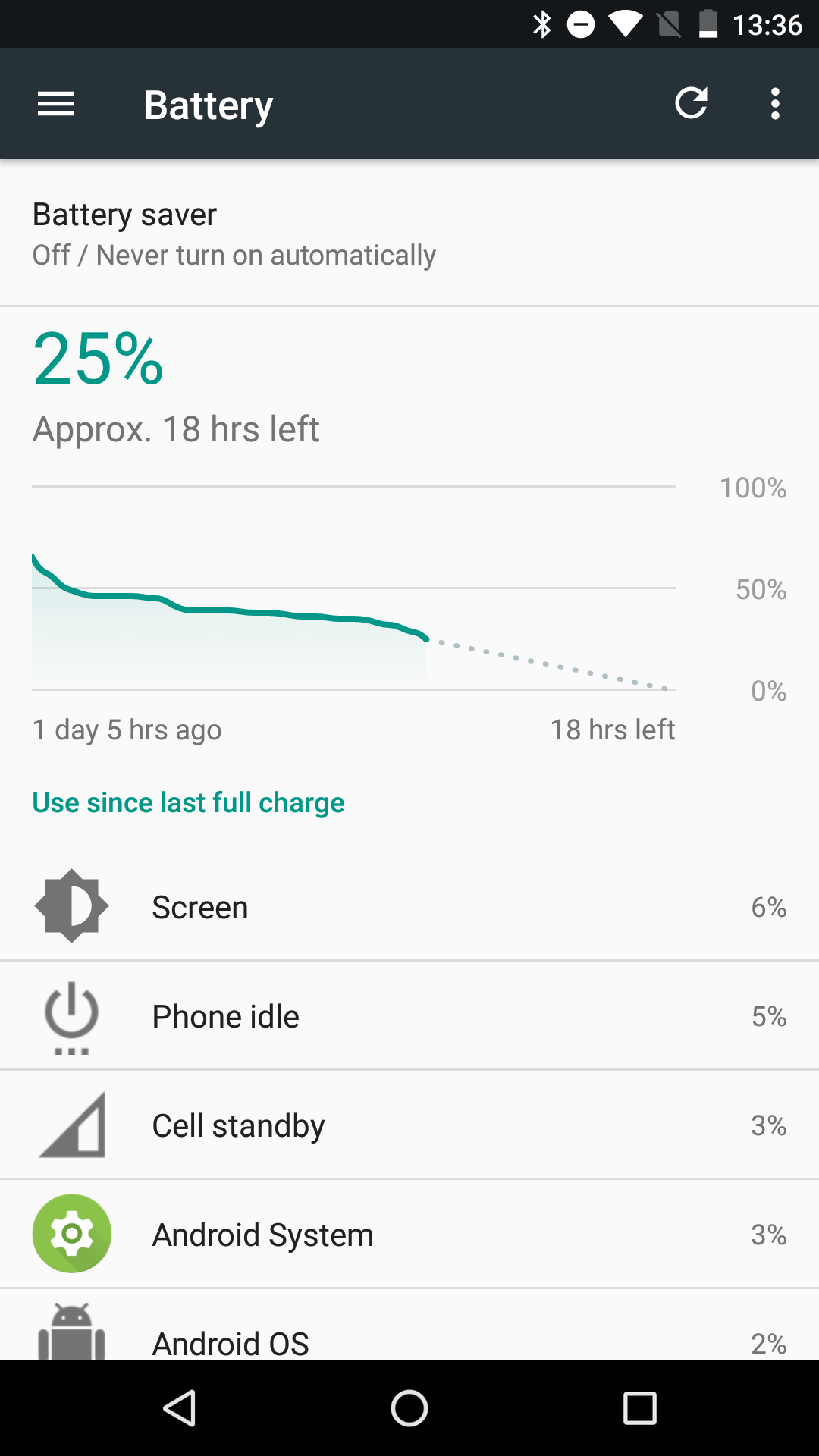Tap Use since last full charge
This screenshot has height=1456, width=819.
coord(188,802)
